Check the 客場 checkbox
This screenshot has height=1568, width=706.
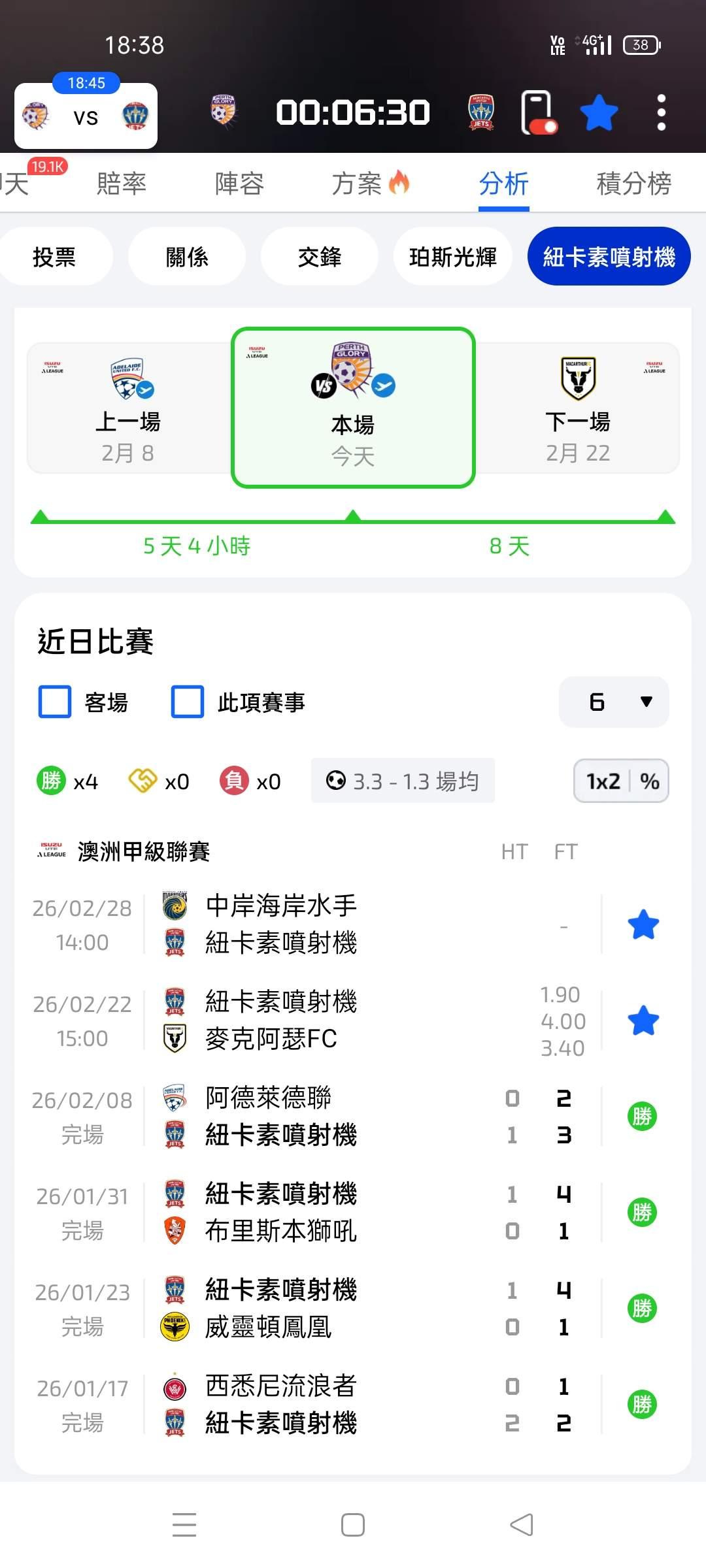(56, 702)
